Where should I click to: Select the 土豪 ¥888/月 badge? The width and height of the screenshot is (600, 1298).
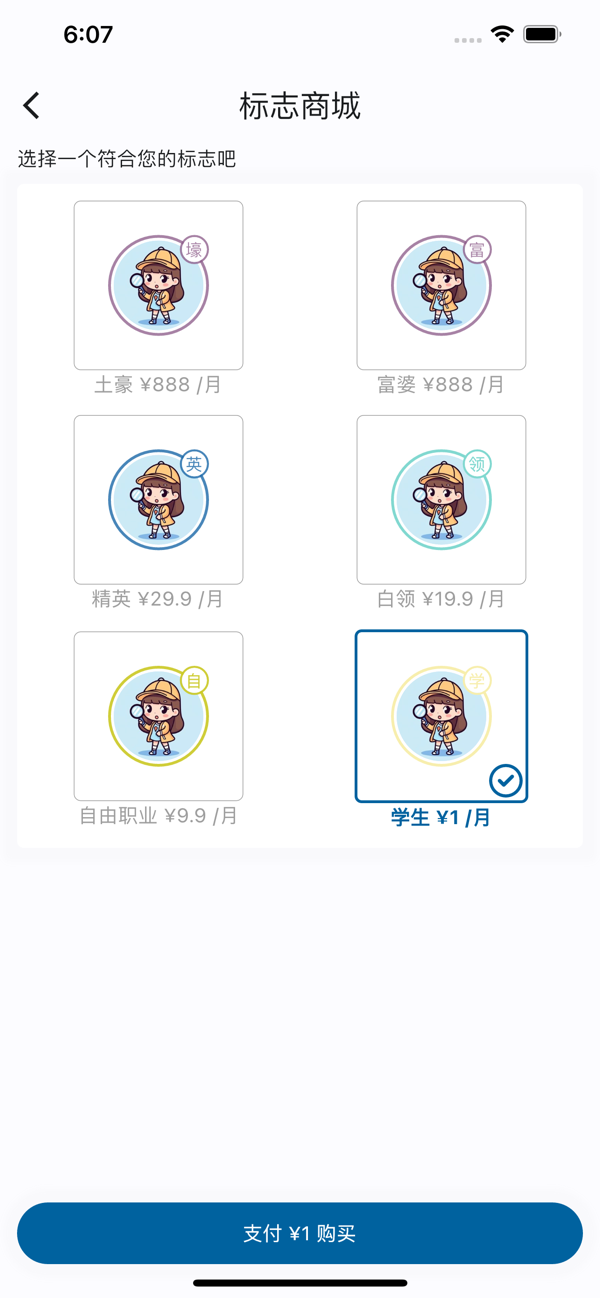(x=158, y=285)
